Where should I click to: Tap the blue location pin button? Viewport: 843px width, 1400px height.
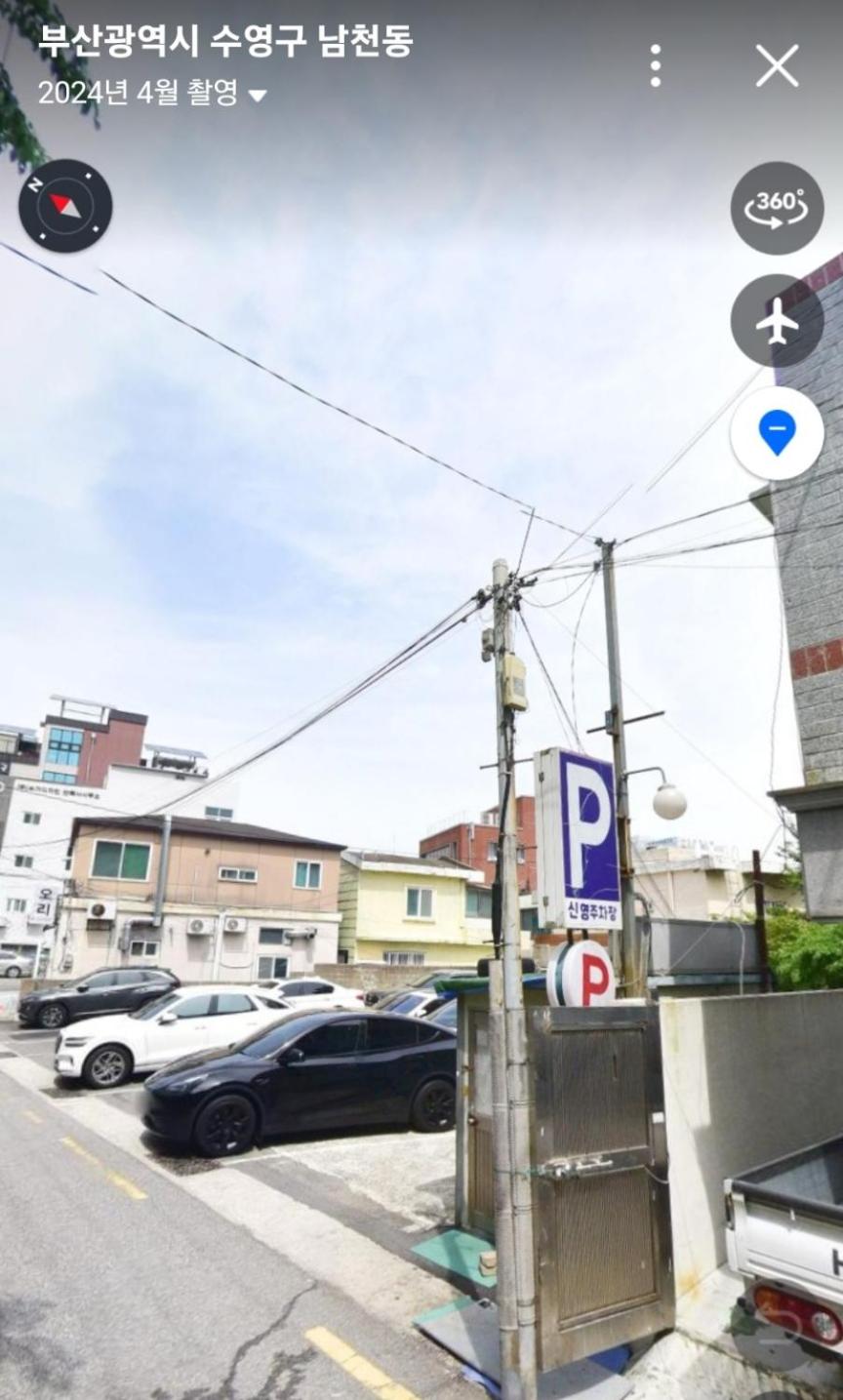778,433
